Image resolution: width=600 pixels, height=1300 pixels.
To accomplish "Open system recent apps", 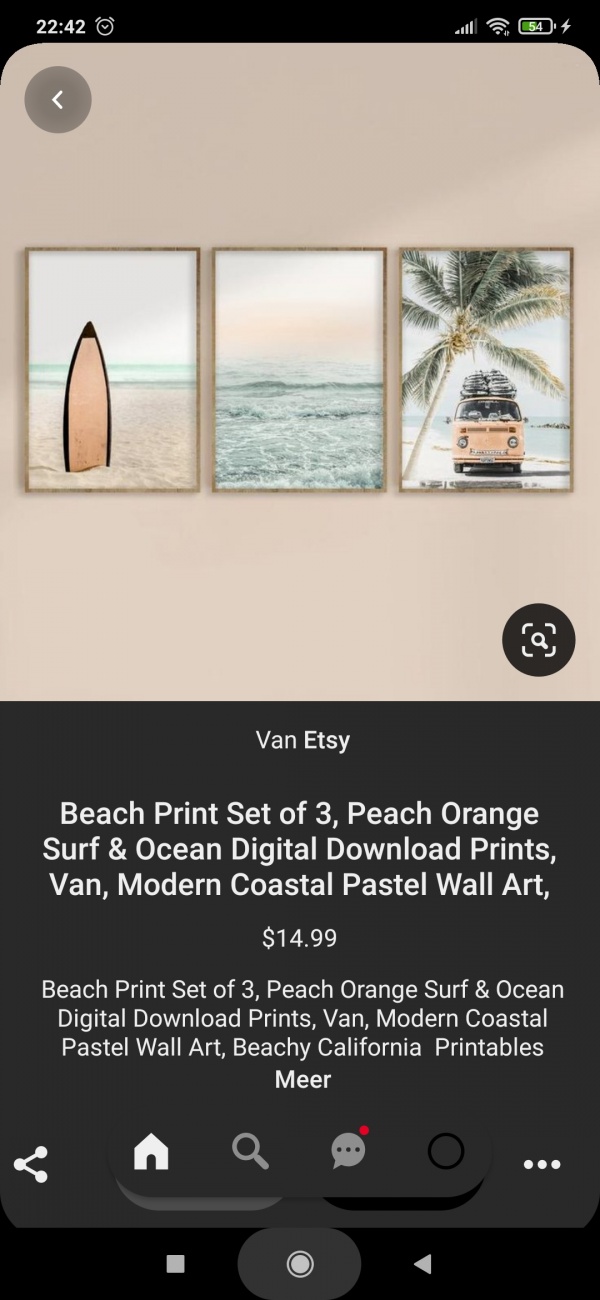I will [x=176, y=1264].
